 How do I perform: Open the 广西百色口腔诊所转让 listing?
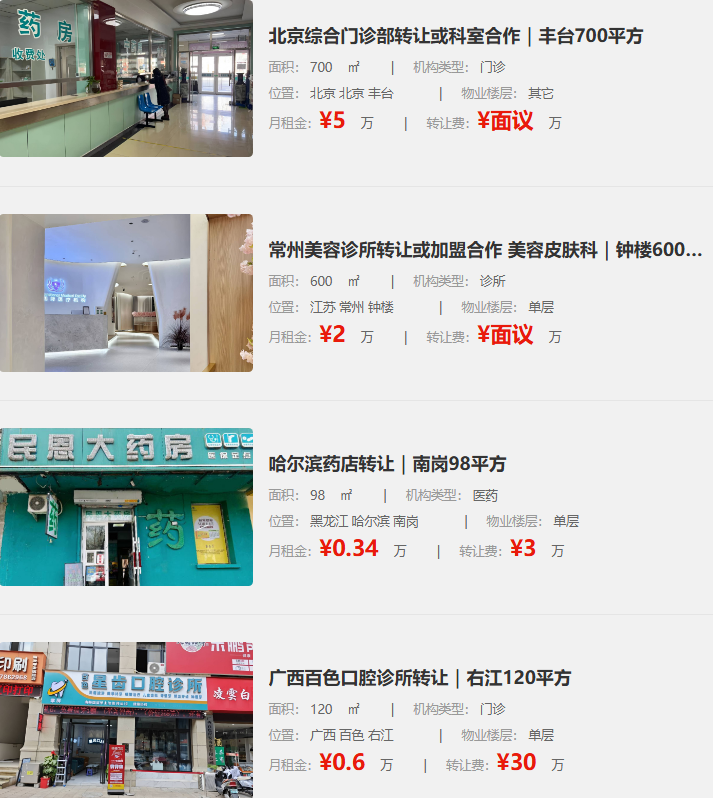(419, 678)
